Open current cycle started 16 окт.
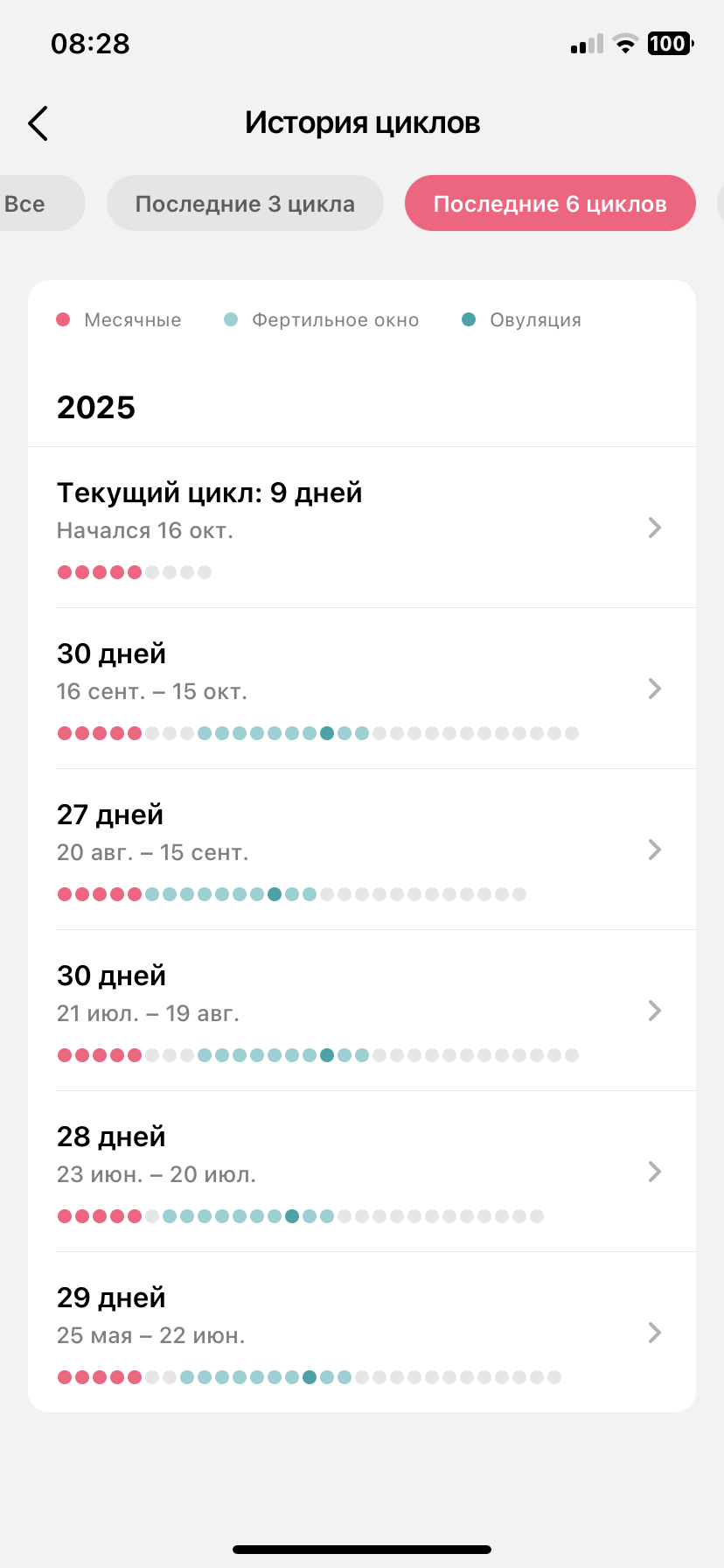This screenshot has height=1568, width=724. (x=362, y=528)
